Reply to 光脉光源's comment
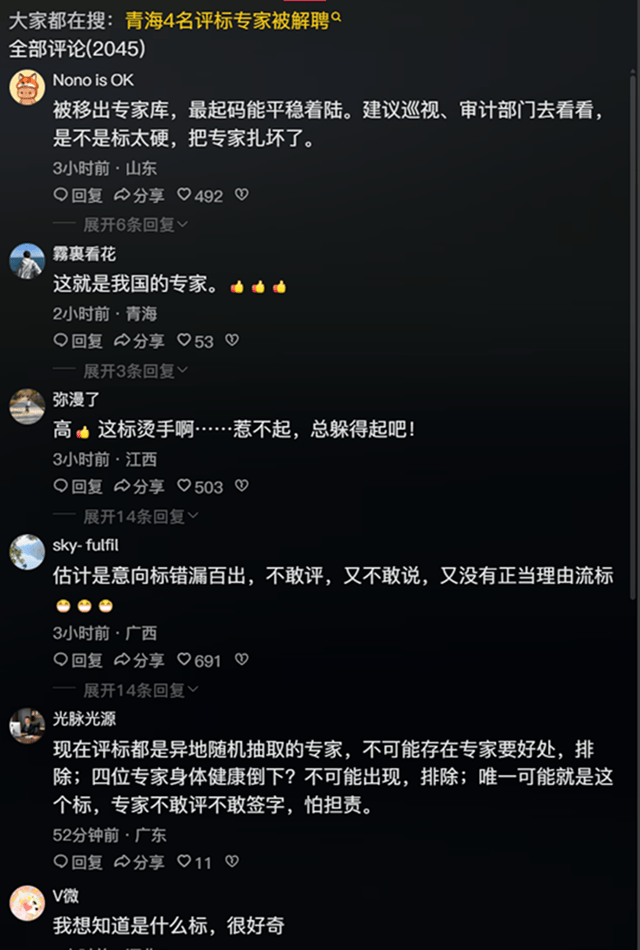 coord(78,862)
